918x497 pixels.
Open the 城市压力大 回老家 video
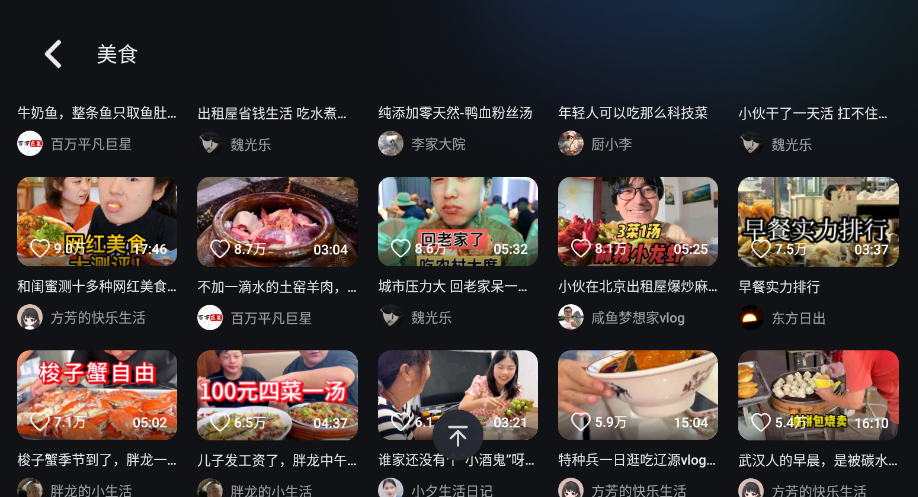click(x=457, y=221)
